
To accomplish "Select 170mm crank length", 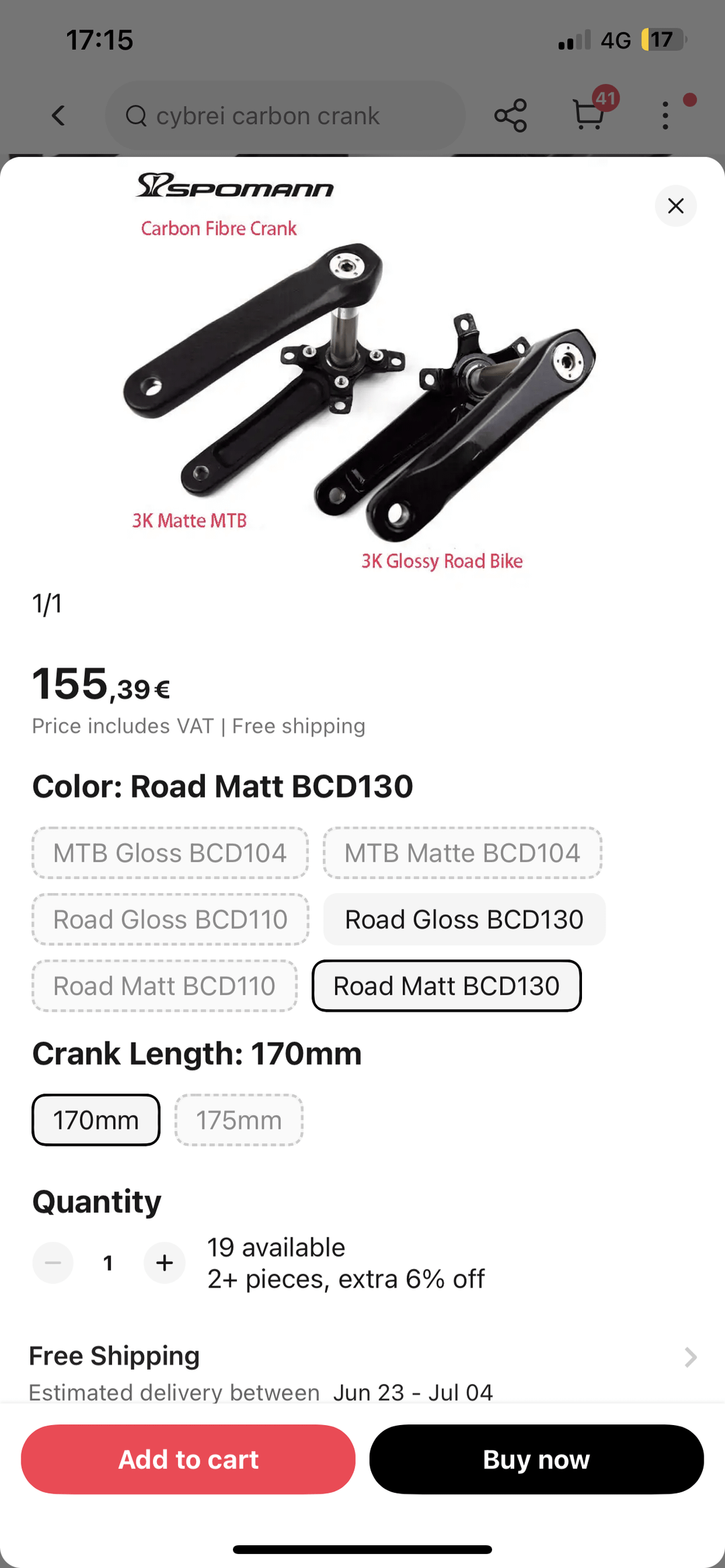I will (96, 1120).
